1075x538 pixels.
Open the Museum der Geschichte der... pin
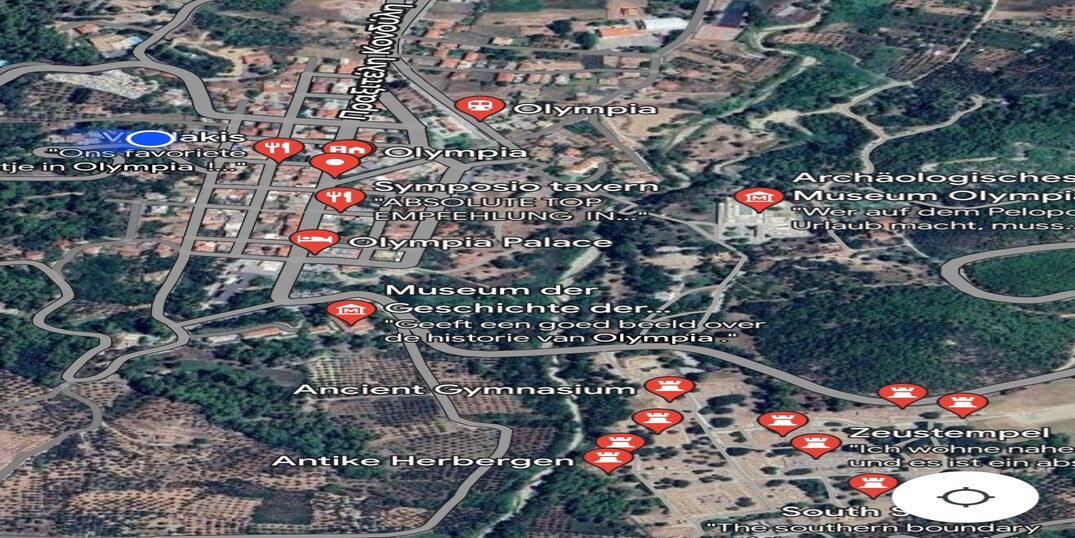tap(351, 310)
